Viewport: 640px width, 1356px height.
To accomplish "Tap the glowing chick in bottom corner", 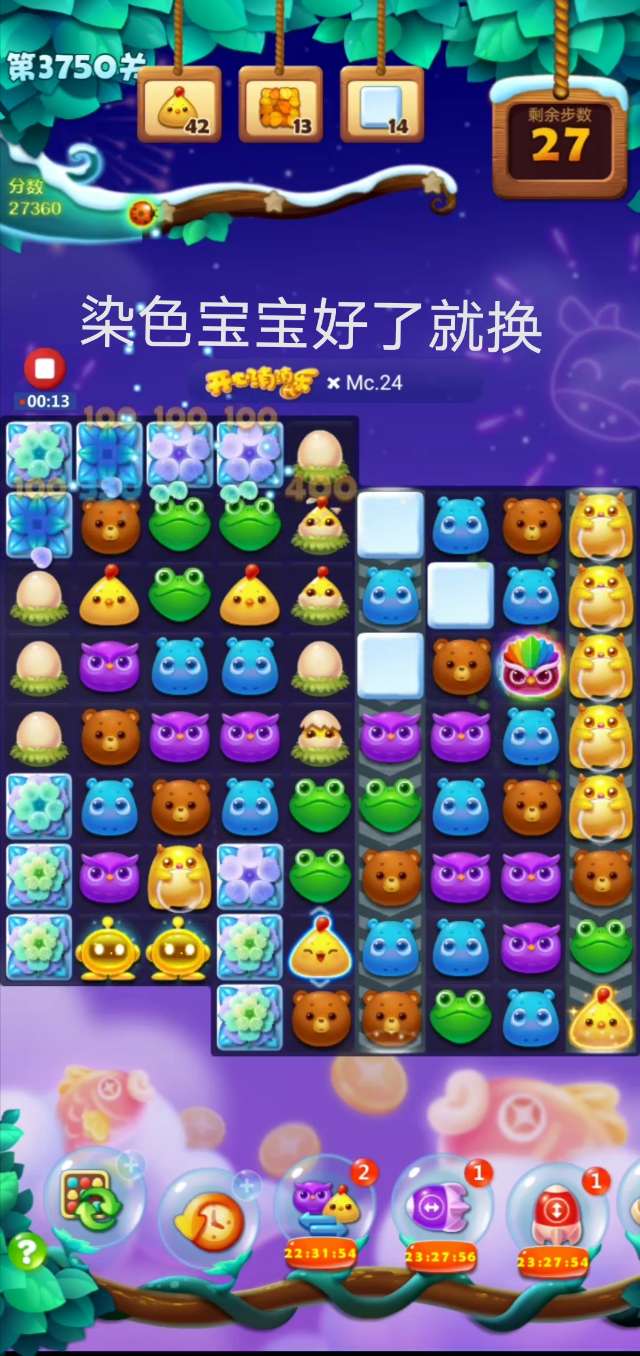I will [601, 1019].
